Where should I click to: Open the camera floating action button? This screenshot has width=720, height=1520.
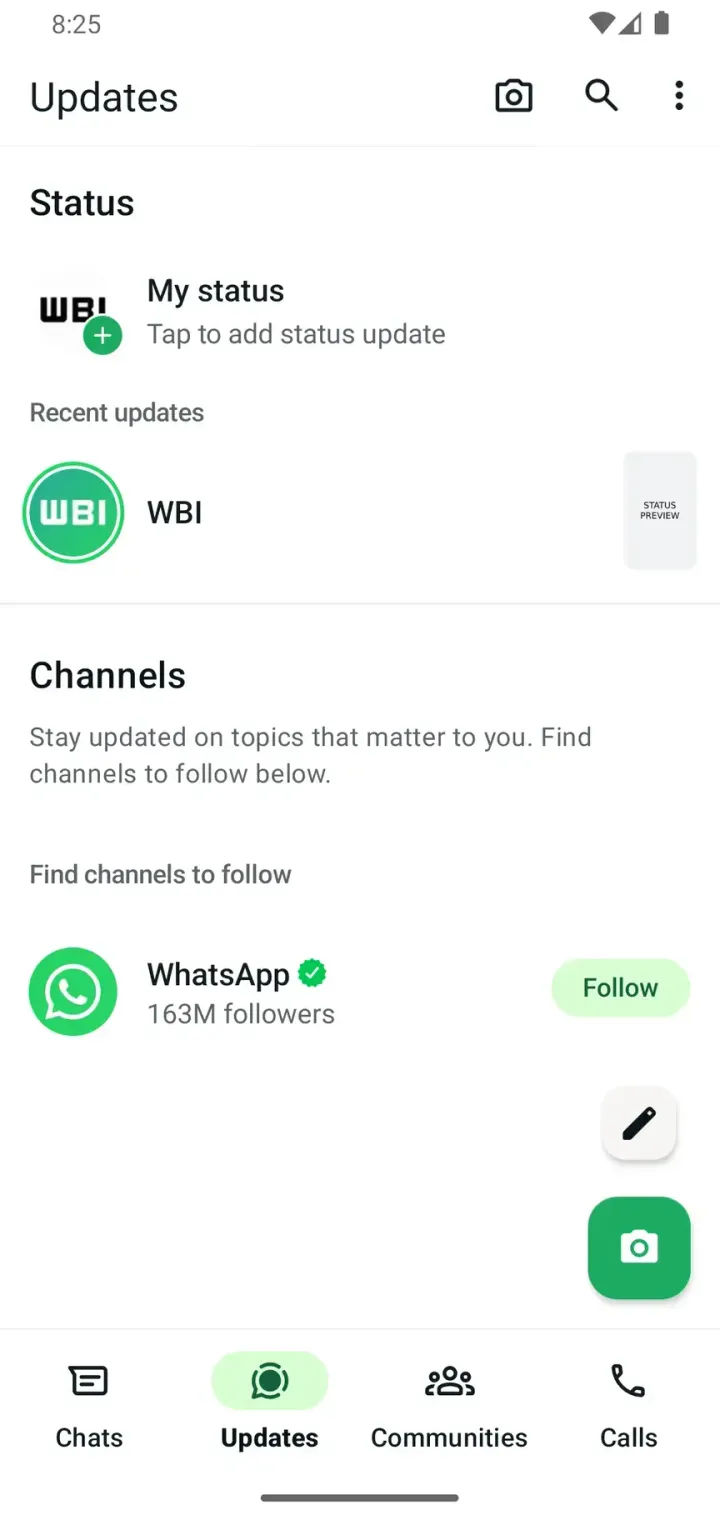coord(639,1248)
